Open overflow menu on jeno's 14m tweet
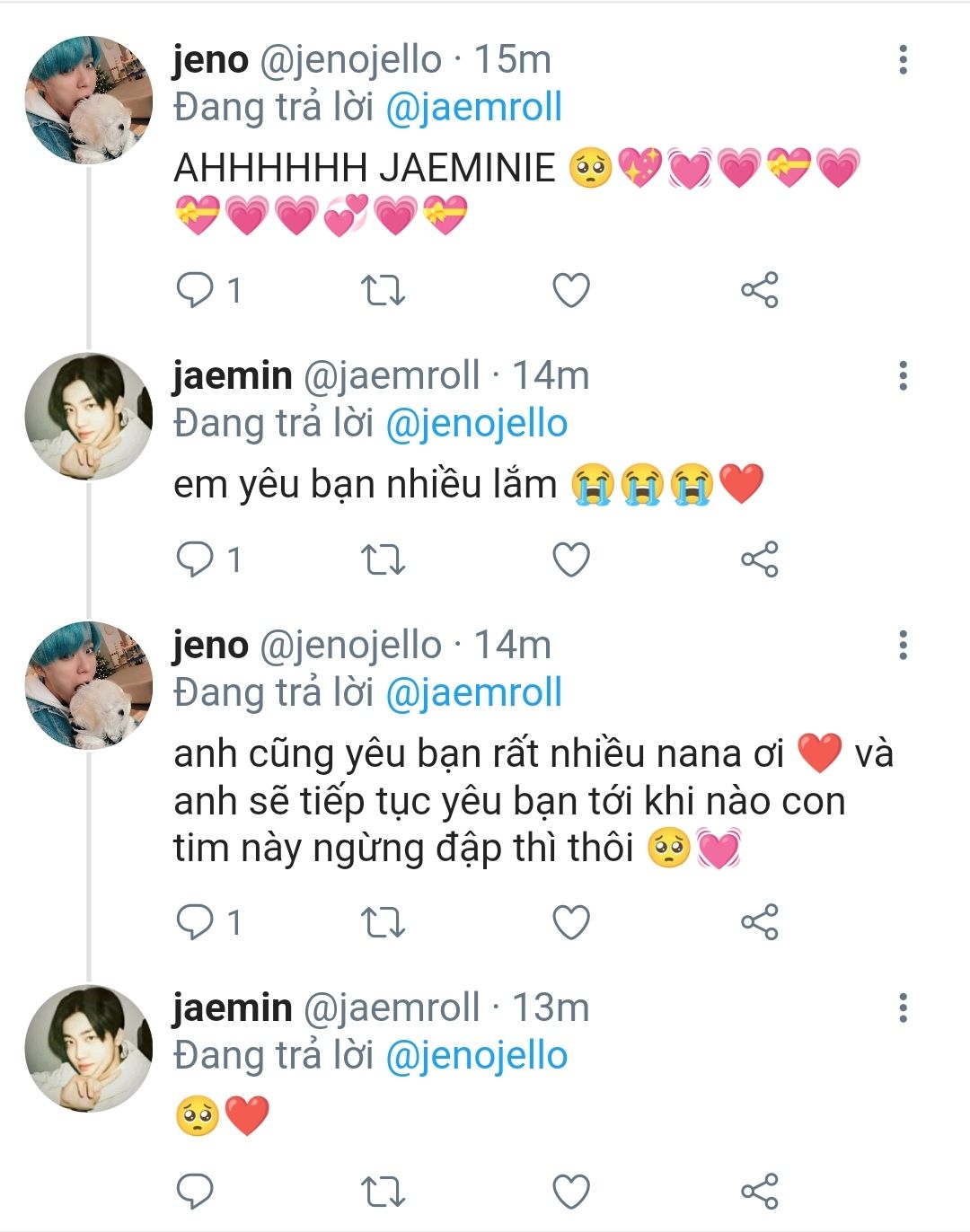The width and height of the screenshot is (970, 1232). pos(903,645)
